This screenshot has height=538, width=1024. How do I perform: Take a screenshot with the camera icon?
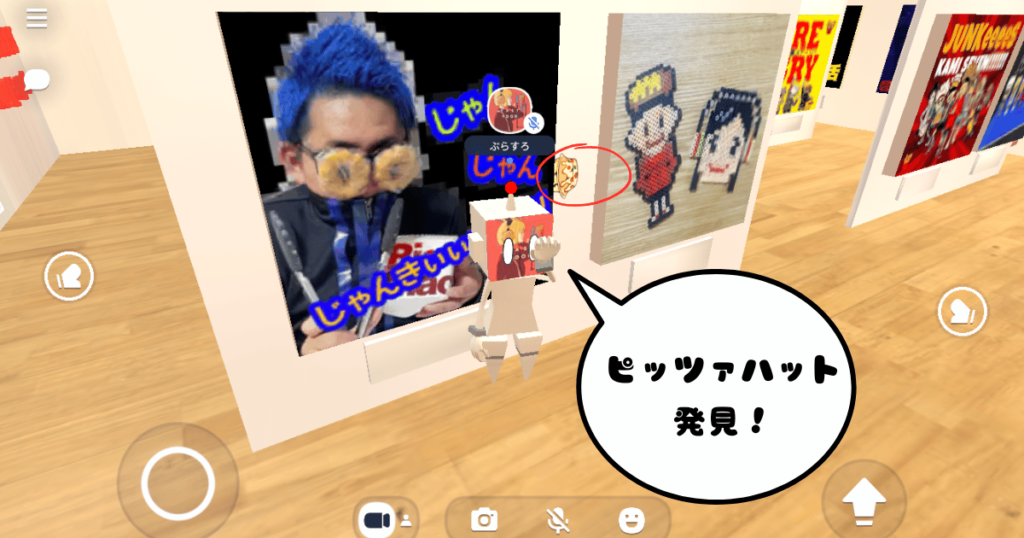(485, 519)
